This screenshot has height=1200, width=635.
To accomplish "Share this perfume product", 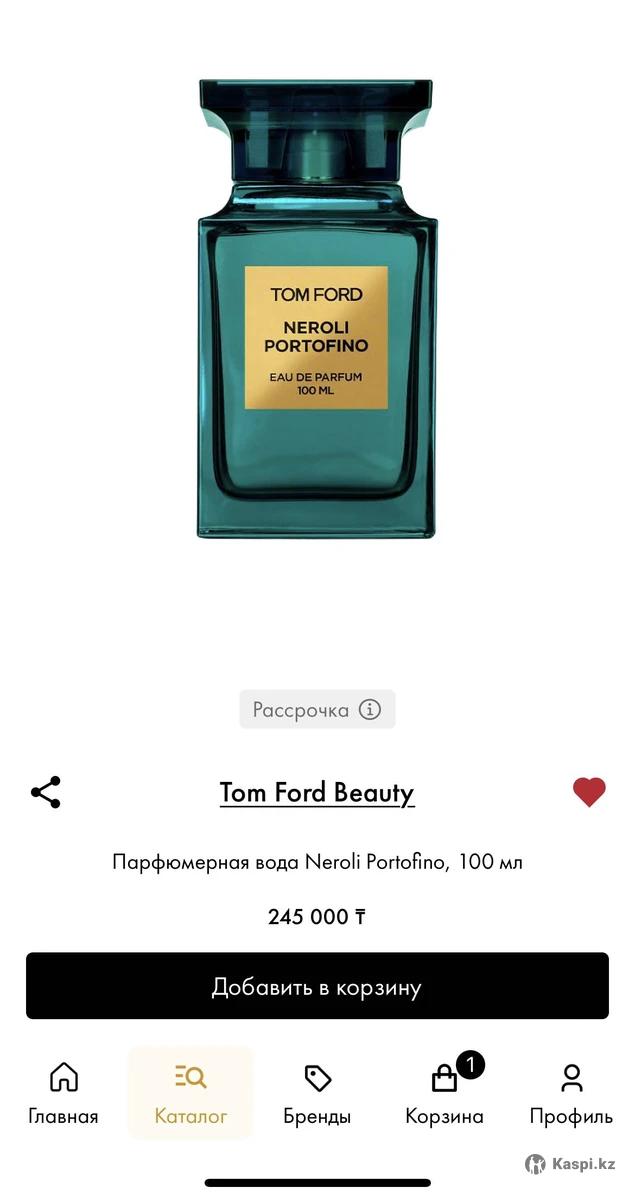I will click(x=46, y=792).
